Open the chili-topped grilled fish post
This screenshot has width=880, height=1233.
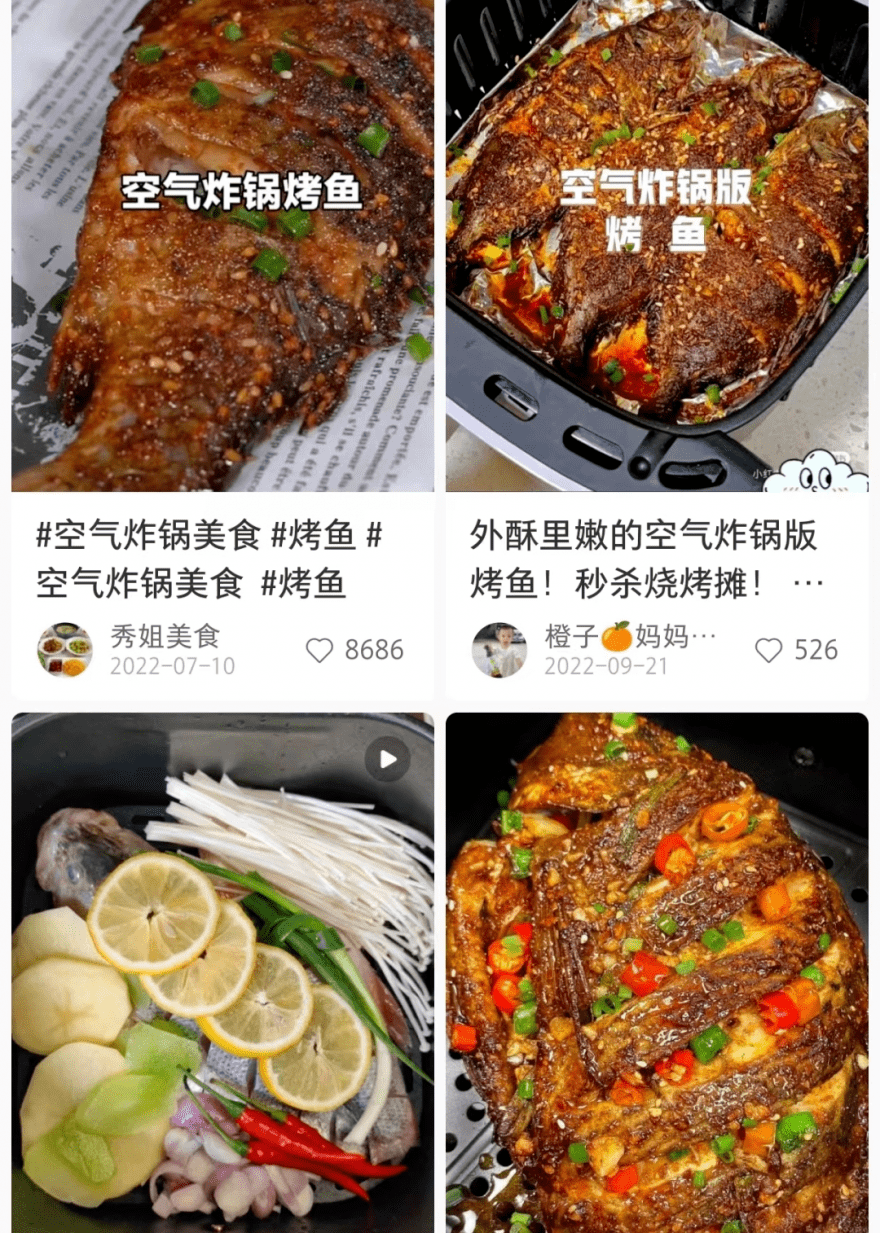(x=656, y=970)
